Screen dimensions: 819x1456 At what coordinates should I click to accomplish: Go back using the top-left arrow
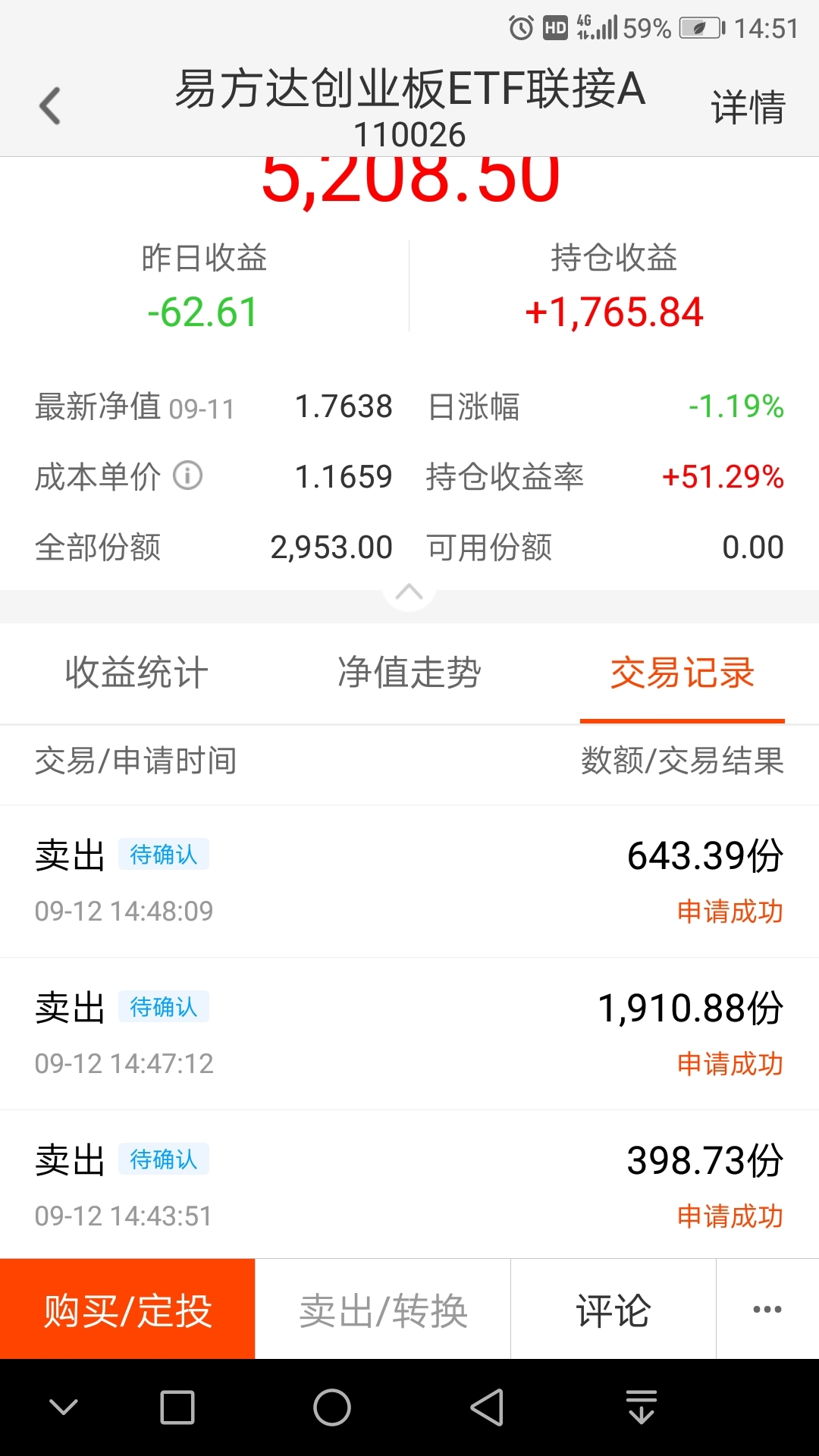(50, 105)
